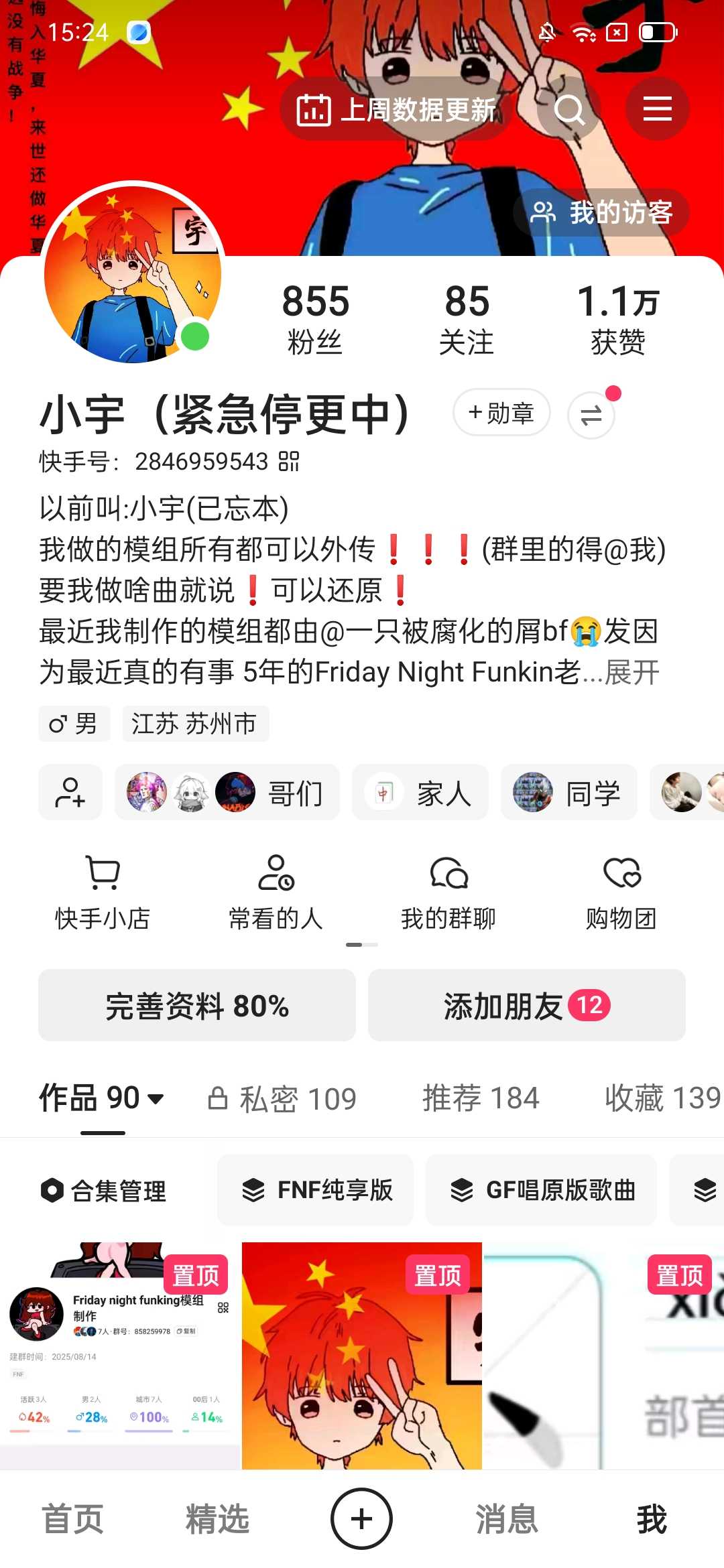The height and width of the screenshot is (1568, 724).
Task: Tap 完善资料 80% button
Action: point(196,1005)
